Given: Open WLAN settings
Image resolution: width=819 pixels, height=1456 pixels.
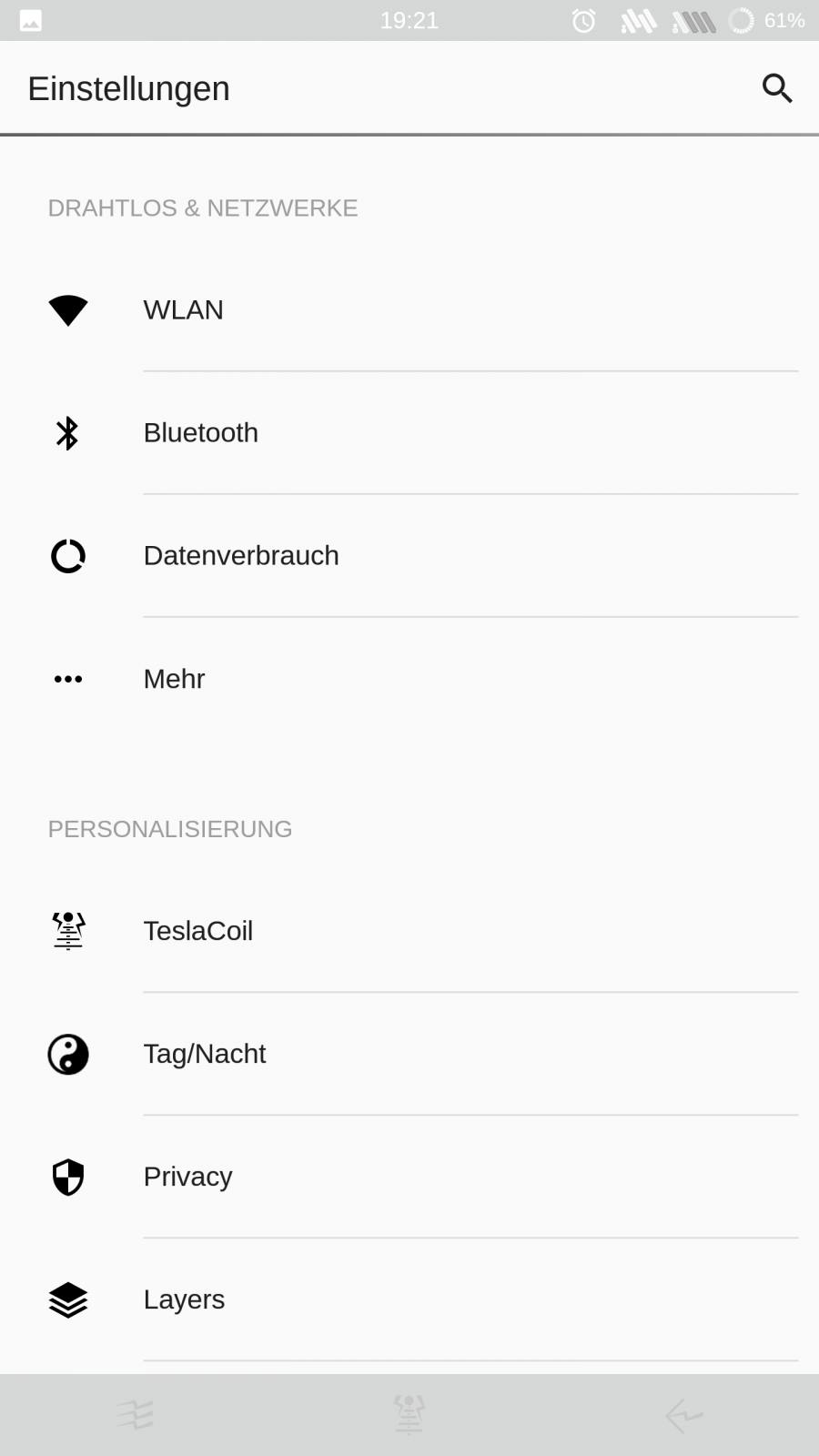Looking at the screenshot, I should [x=409, y=310].
